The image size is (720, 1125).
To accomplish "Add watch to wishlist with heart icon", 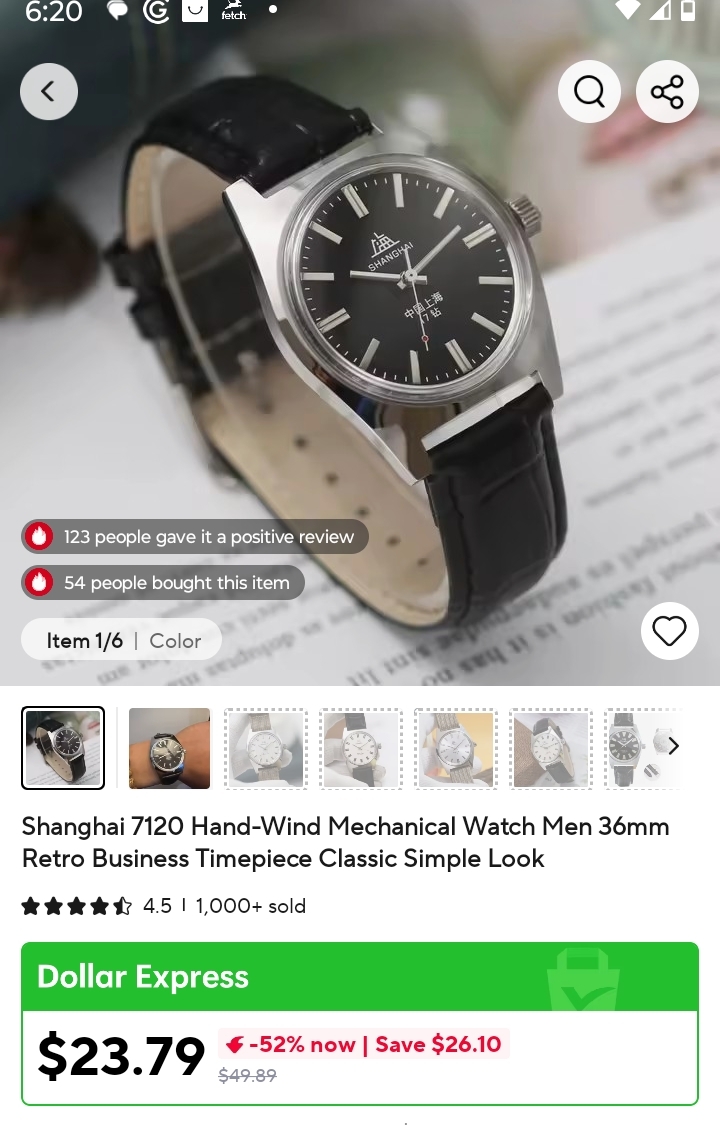I will (x=669, y=631).
